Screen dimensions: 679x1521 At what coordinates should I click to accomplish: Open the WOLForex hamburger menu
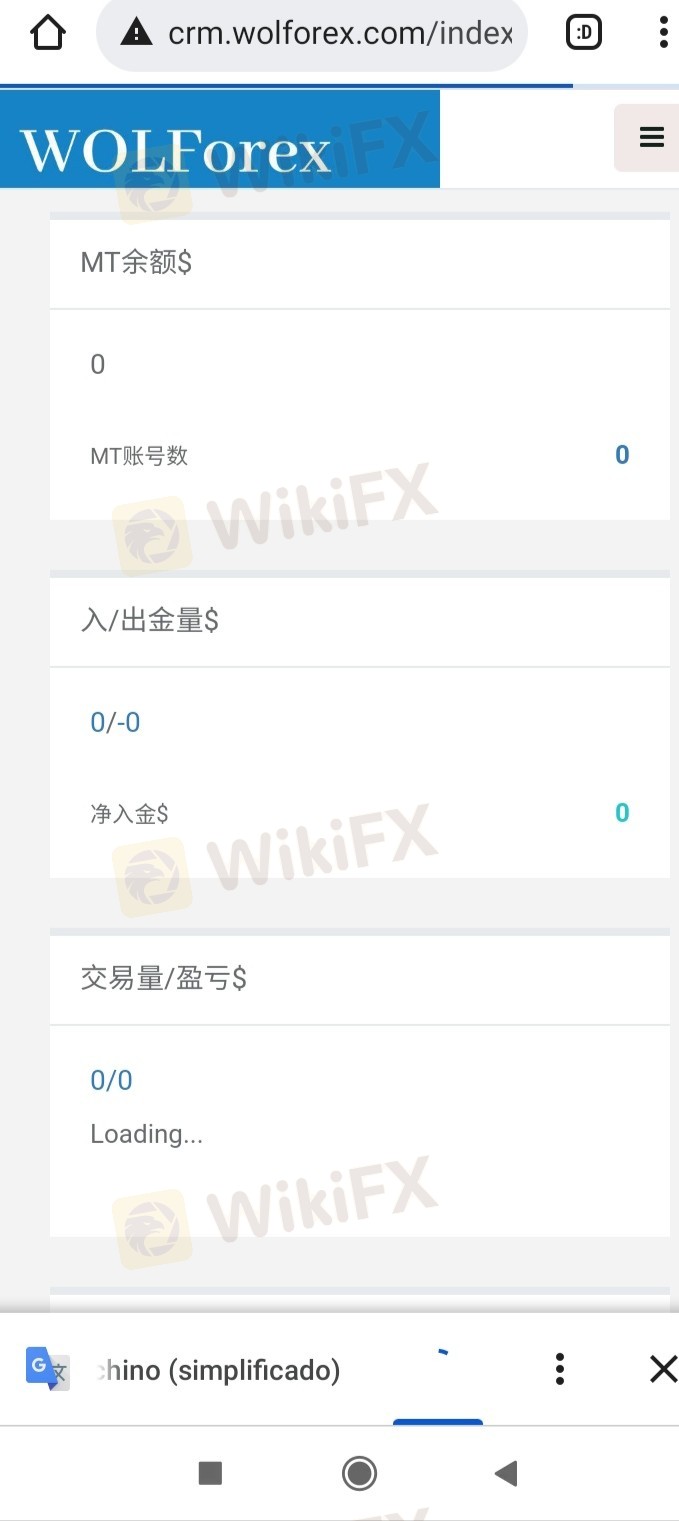click(651, 138)
